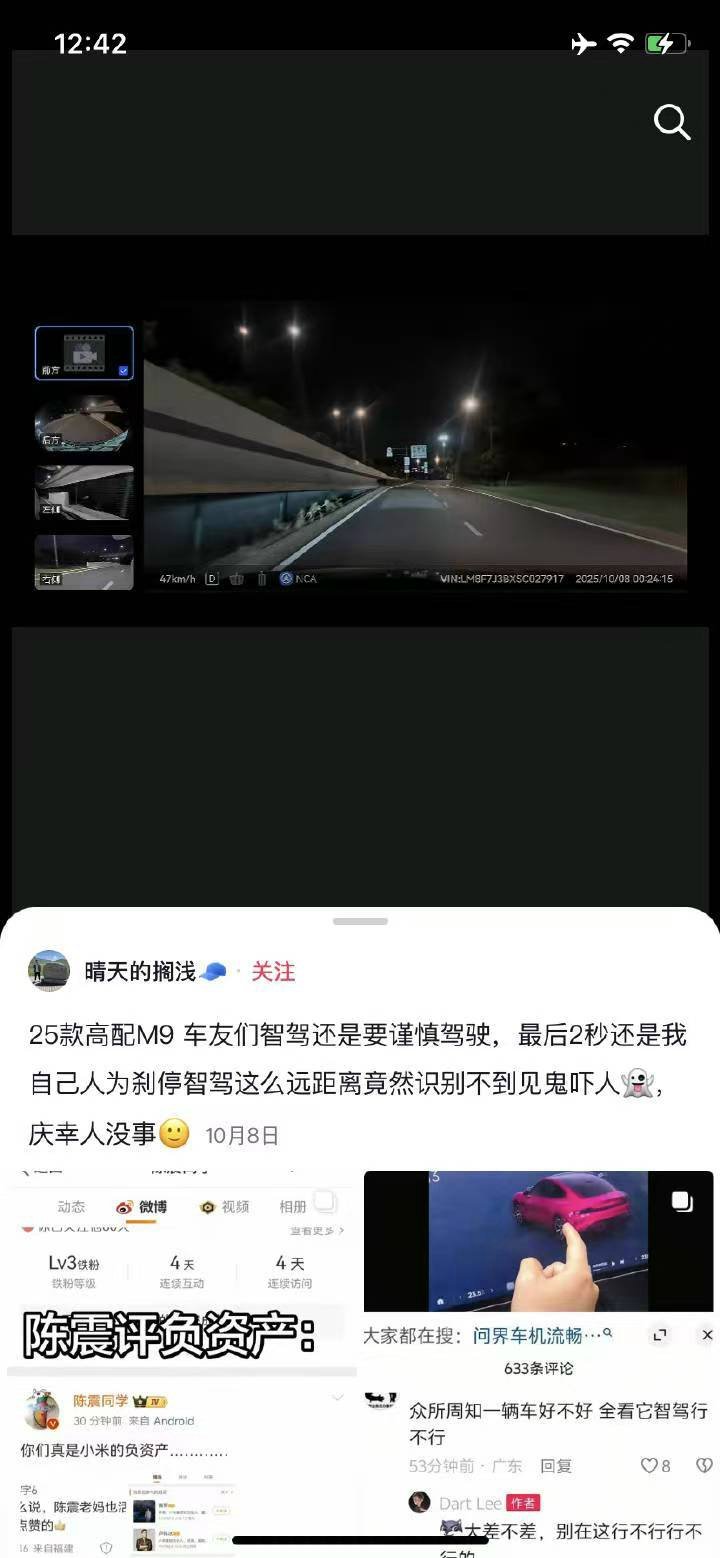The height and width of the screenshot is (1558, 720).
Task: Switch to the 相册 tab
Action: point(295,1204)
